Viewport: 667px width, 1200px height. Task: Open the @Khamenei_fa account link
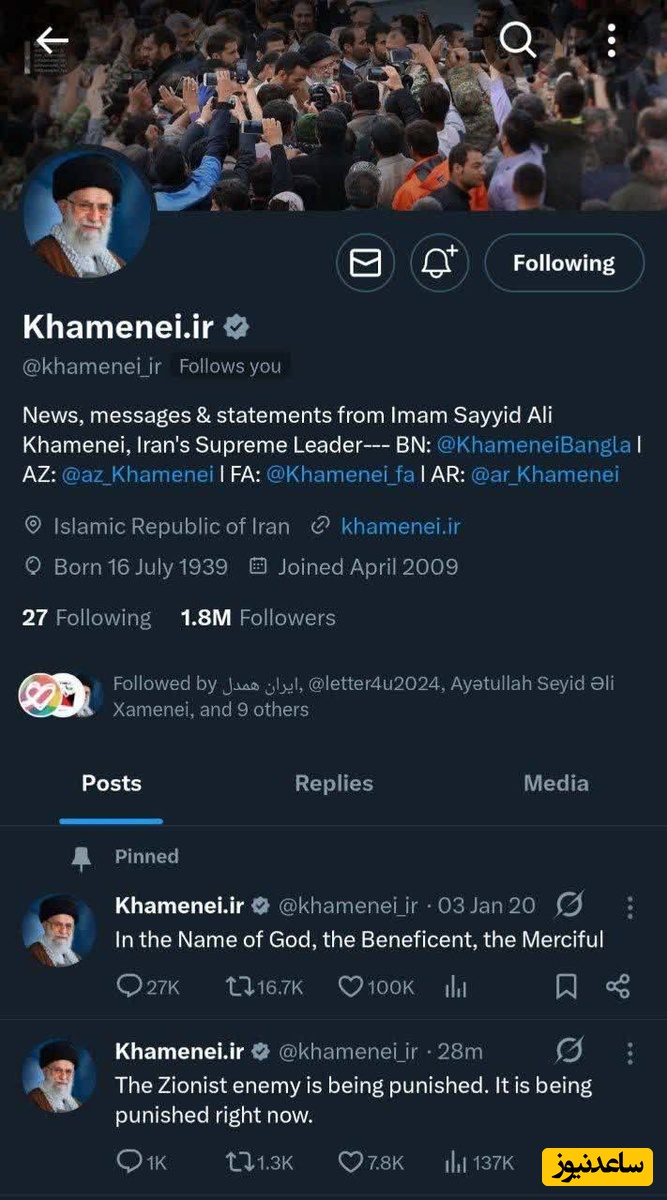tap(340, 474)
